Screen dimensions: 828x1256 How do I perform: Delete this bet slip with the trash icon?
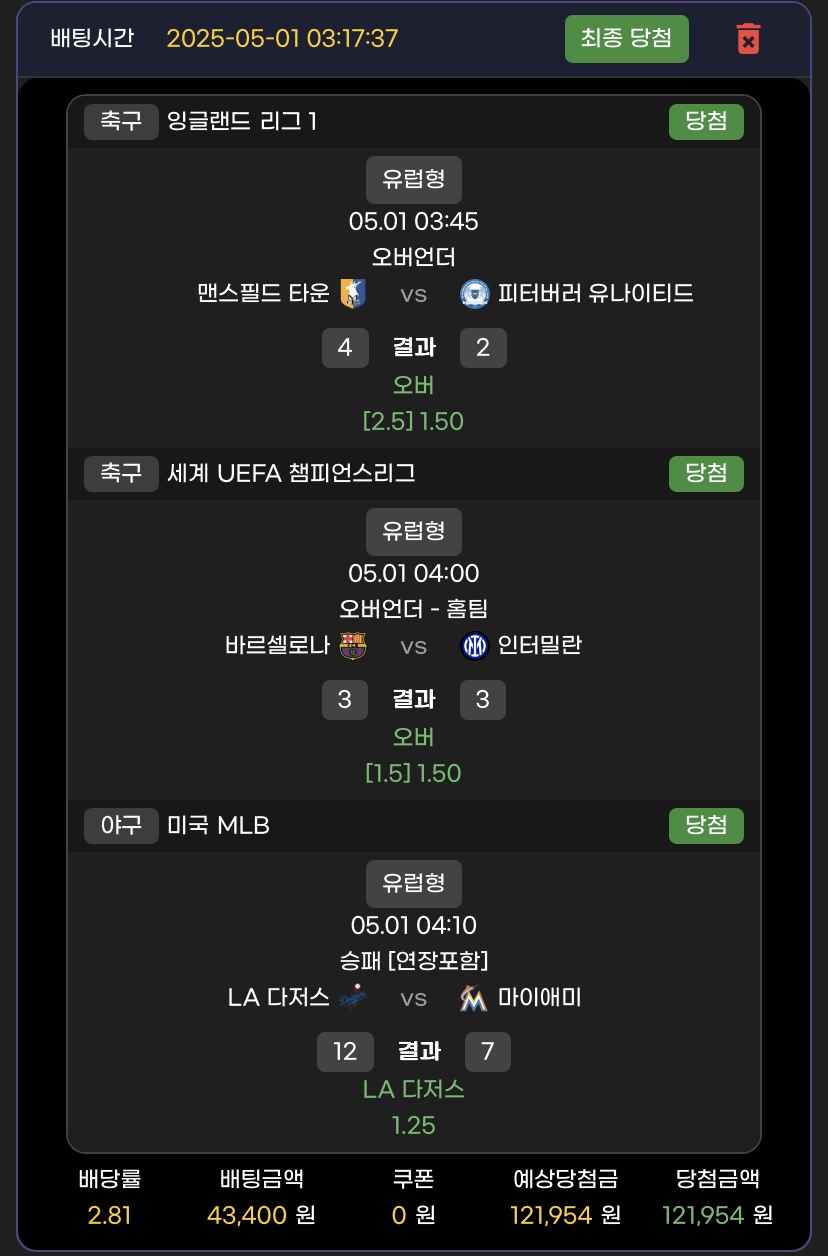tap(748, 39)
